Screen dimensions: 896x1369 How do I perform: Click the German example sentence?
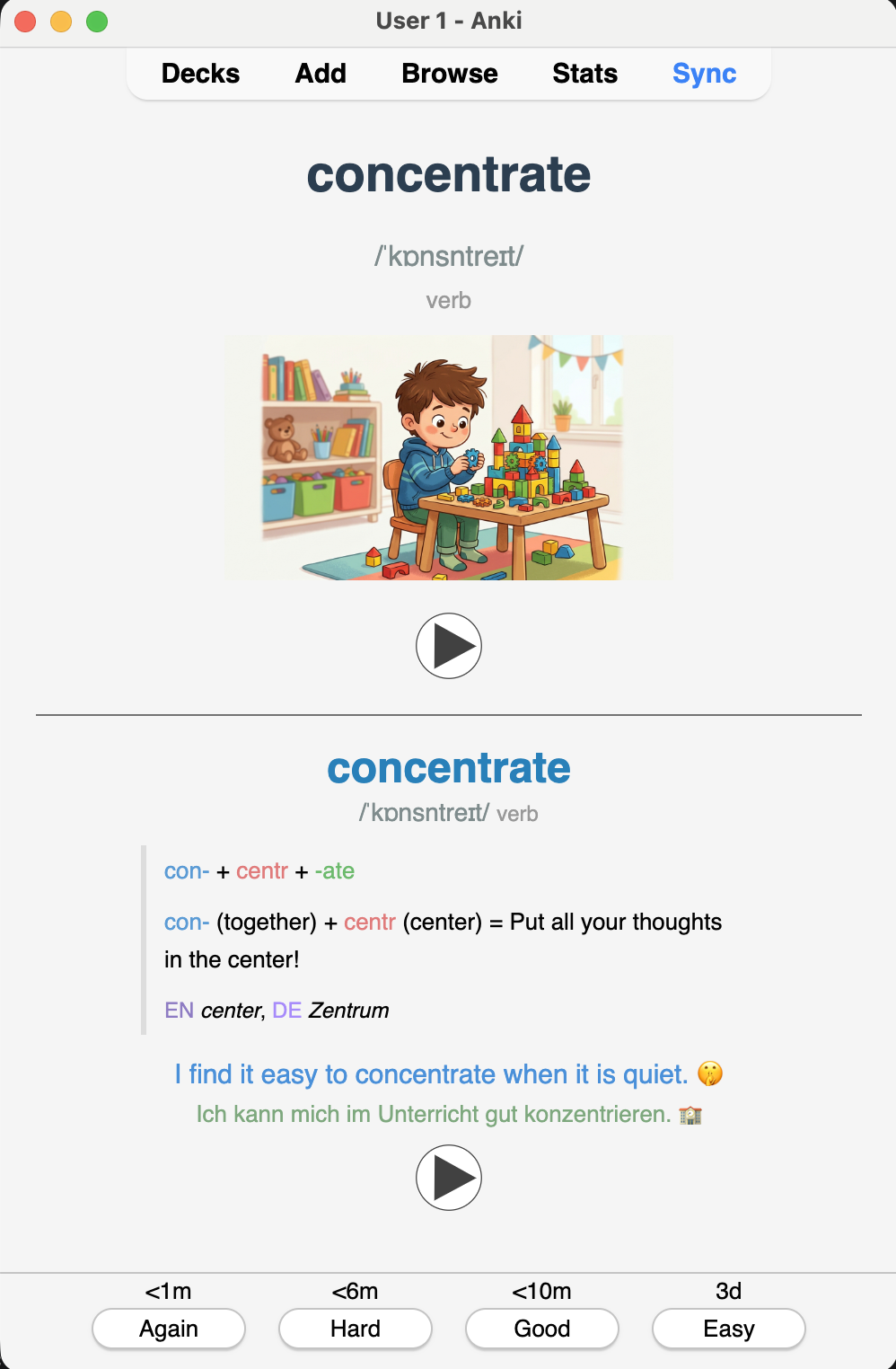tap(449, 1114)
